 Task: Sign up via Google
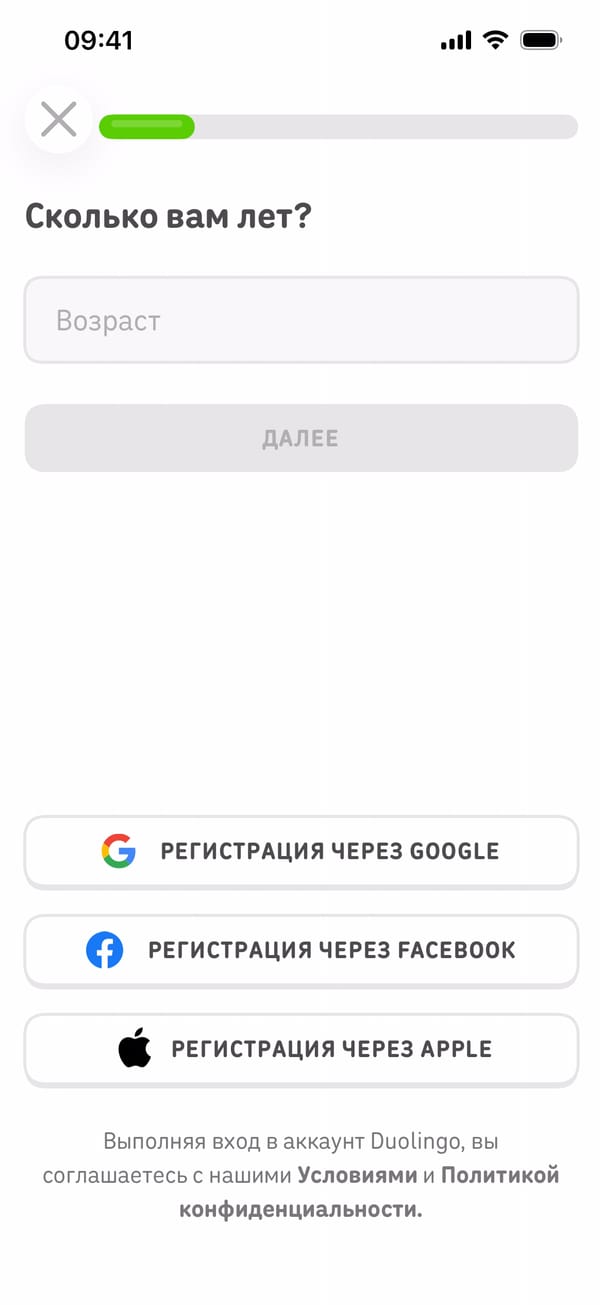coord(301,851)
